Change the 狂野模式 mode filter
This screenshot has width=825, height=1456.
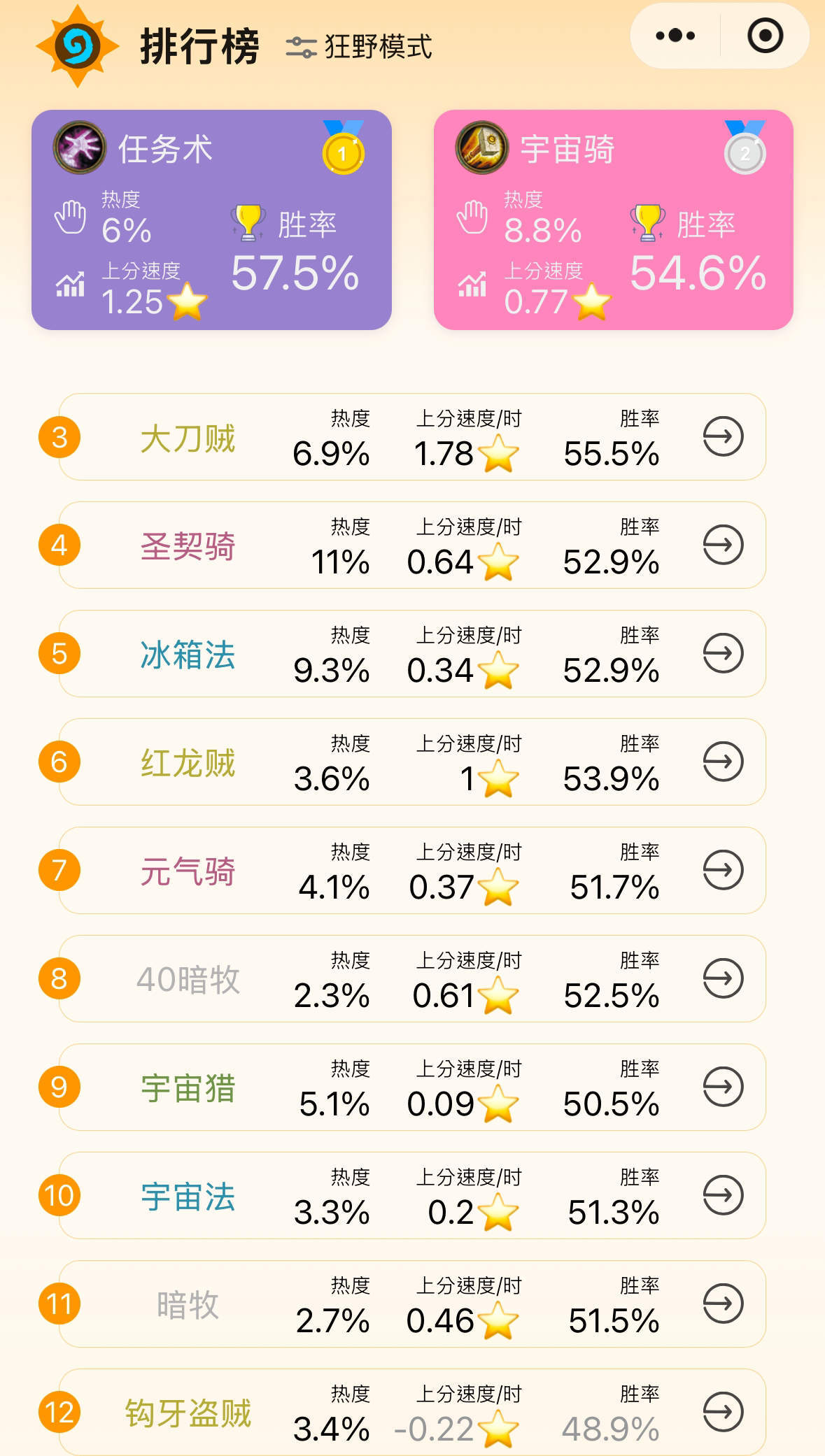point(360,47)
